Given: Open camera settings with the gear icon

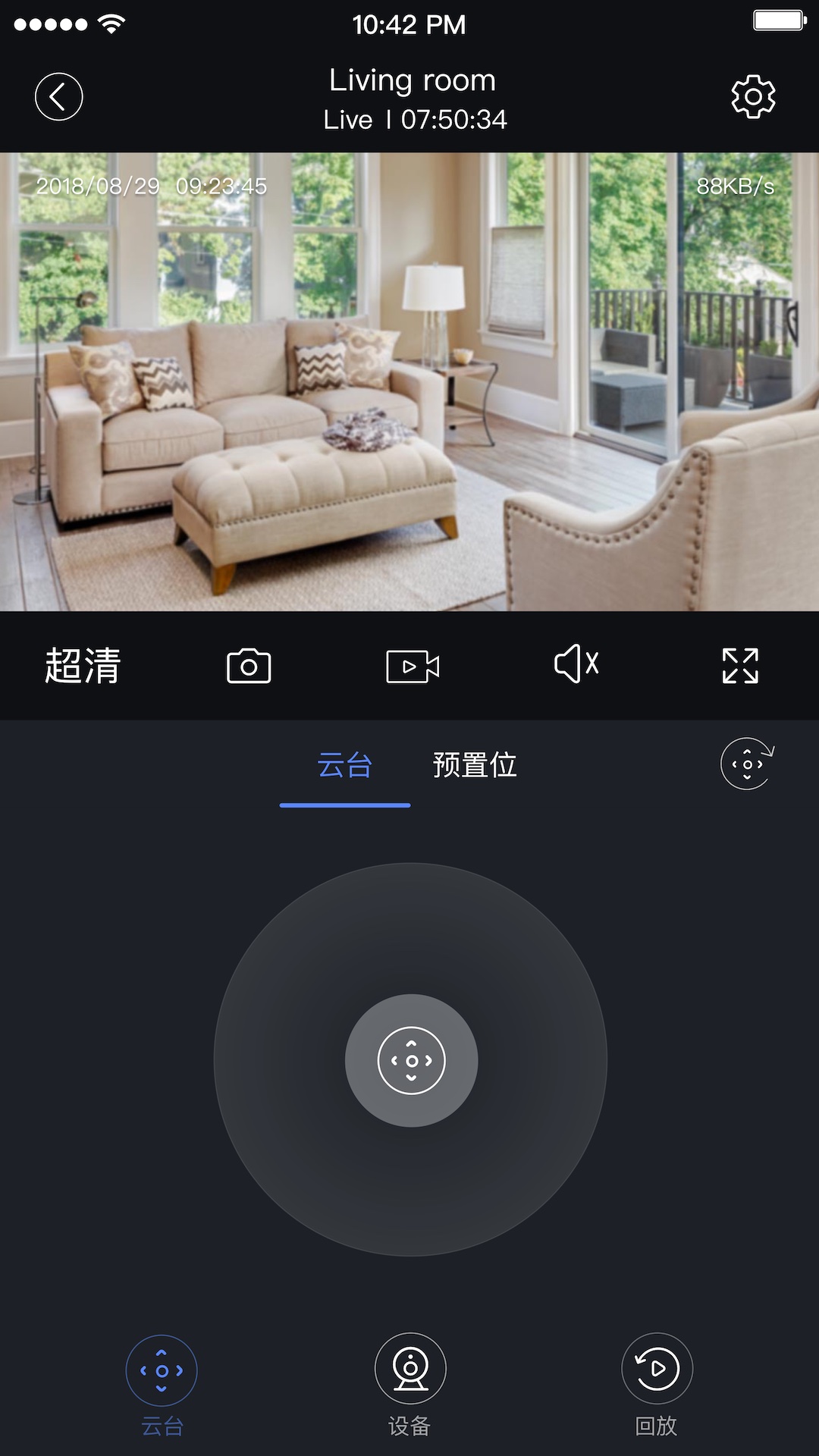Looking at the screenshot, I should pyautogui.click(x=752, y=97).
